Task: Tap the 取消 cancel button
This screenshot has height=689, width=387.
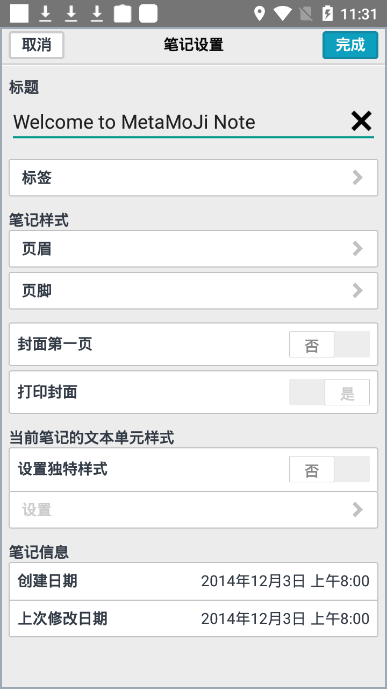Action: (36, 45)
